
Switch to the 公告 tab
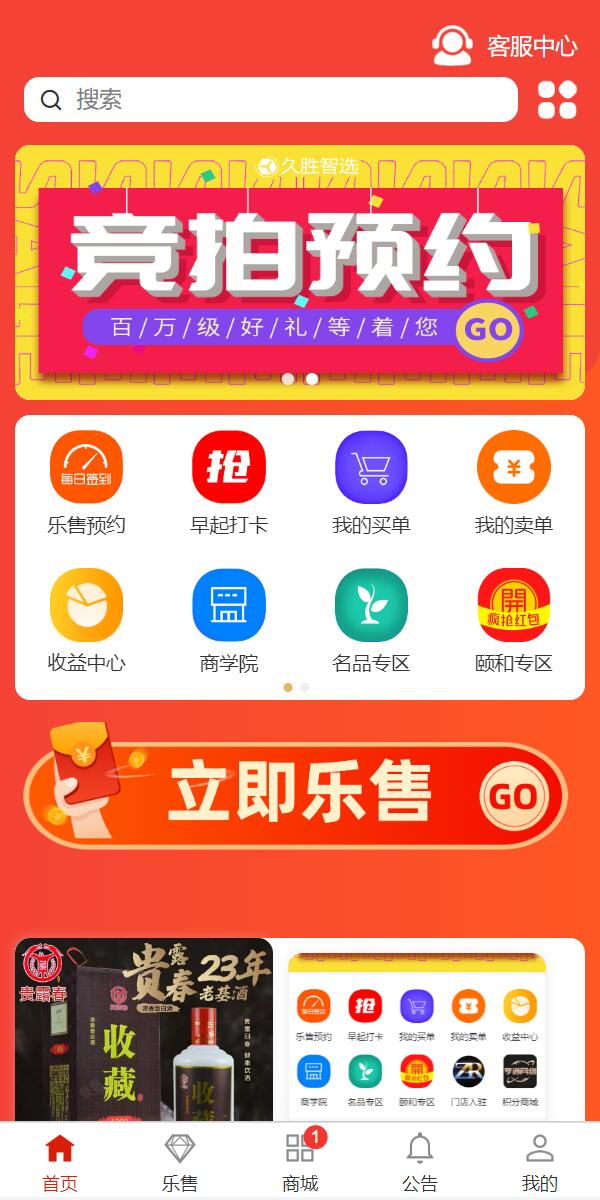420,1162
